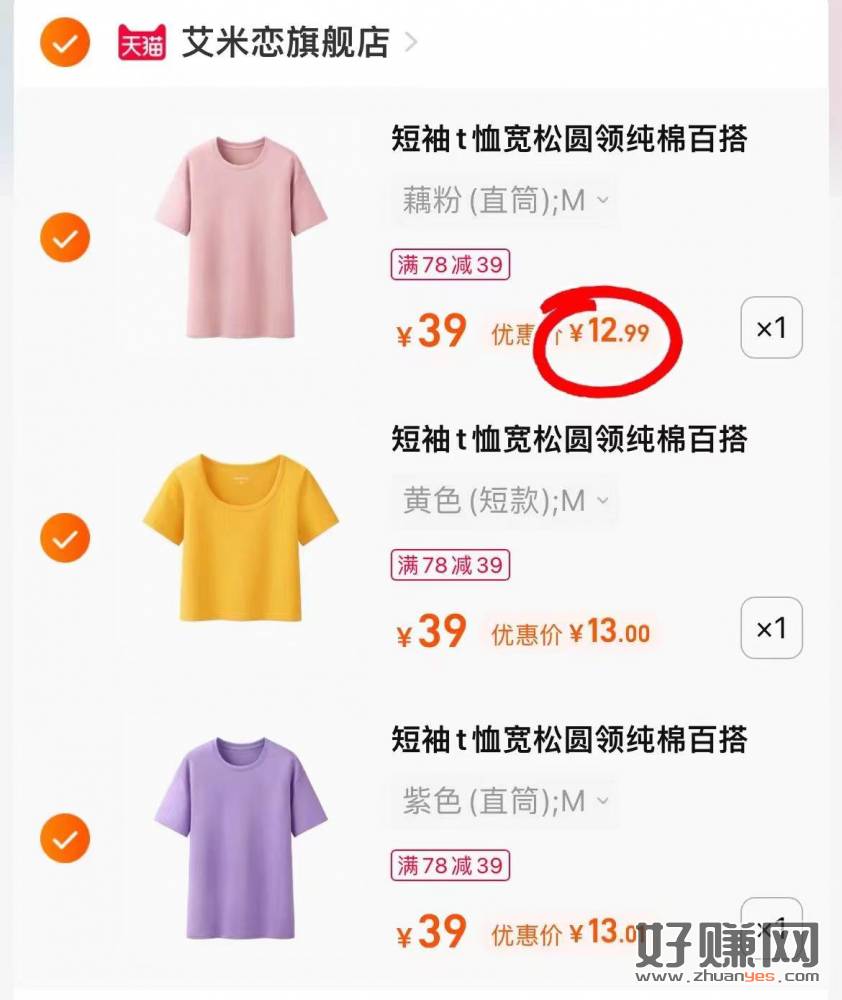Image resolution: width=842 pixels, height=1000 pixels.
Task: Edit quantity ×1 for yellow t-shirt
Action: [x=771, y=628]
